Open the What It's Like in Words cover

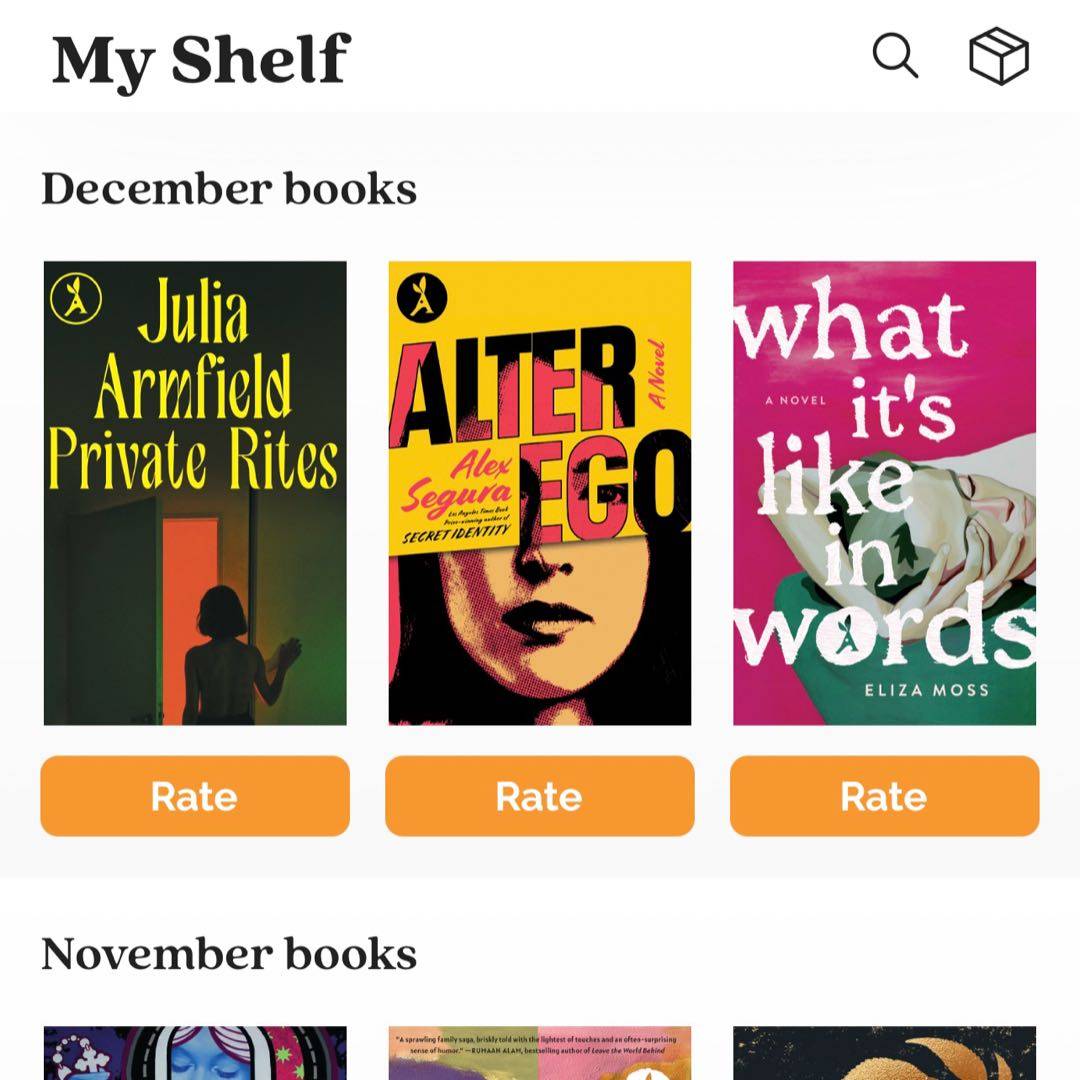(885, 493)
